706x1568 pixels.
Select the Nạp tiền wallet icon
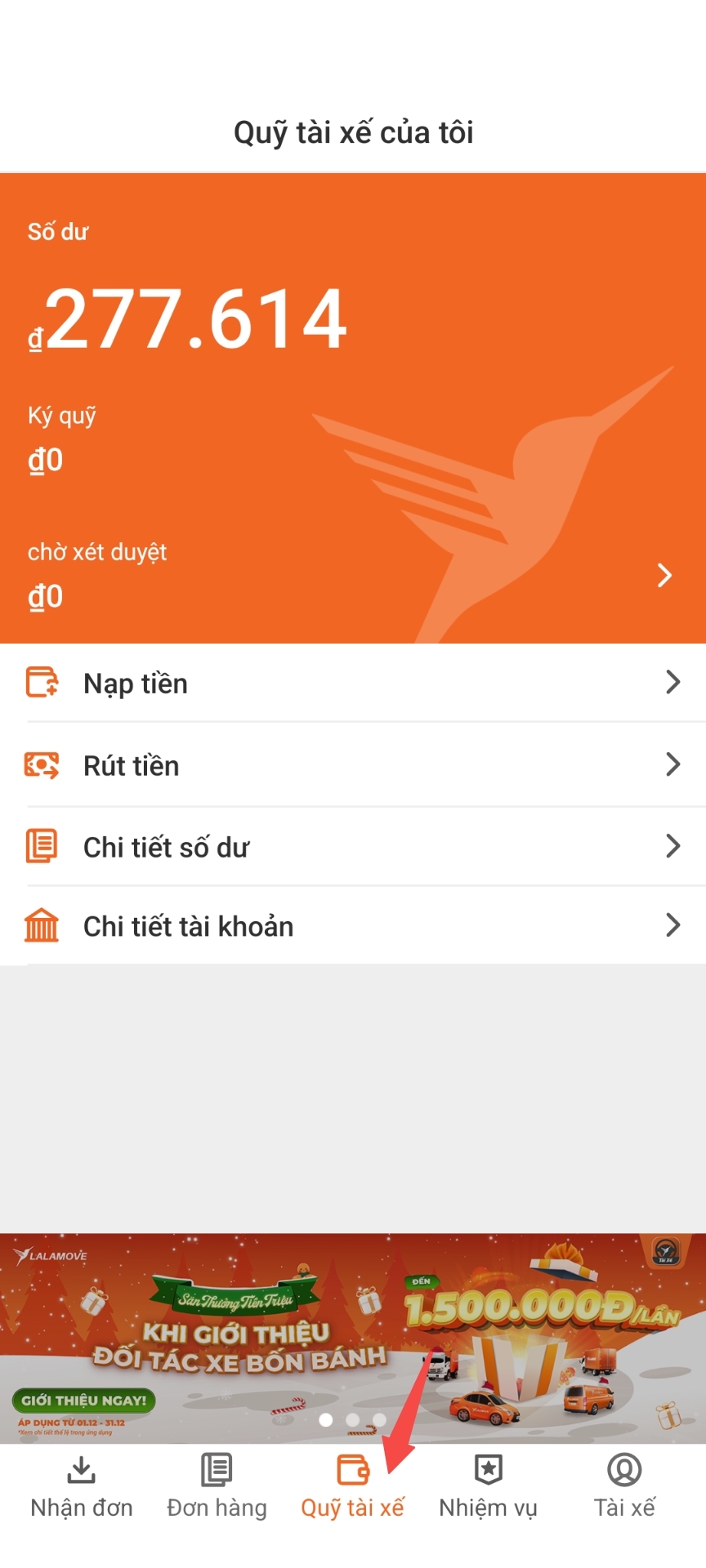click(42, 683)
